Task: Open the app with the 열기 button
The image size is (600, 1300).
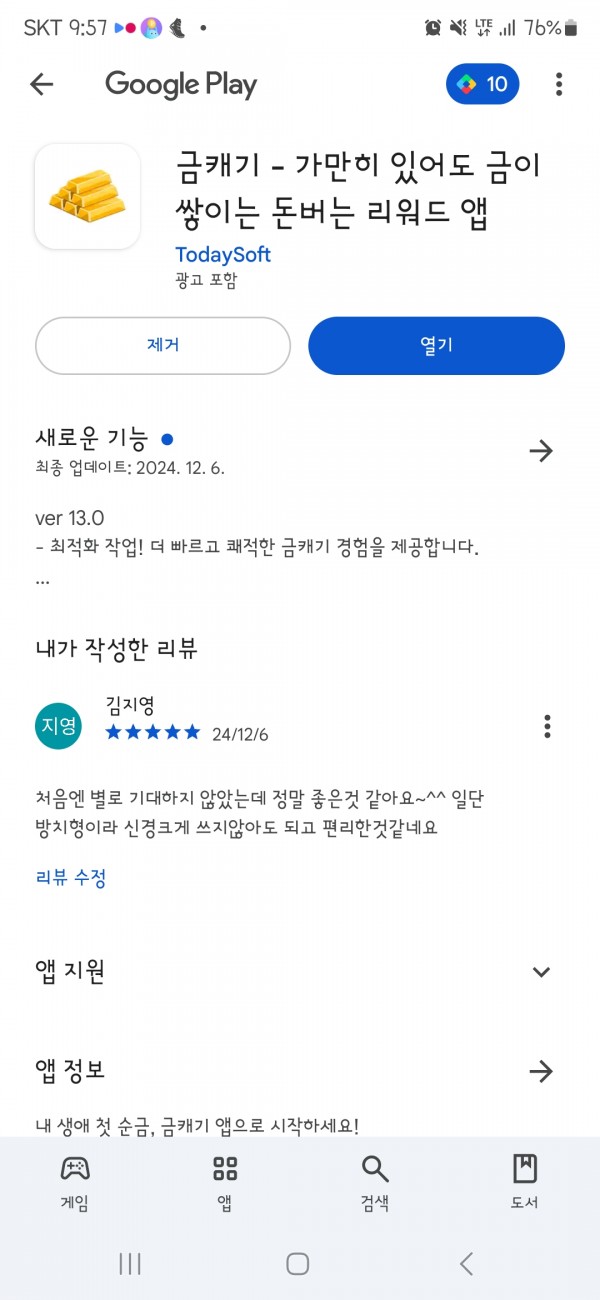Action: pos(436,345)
